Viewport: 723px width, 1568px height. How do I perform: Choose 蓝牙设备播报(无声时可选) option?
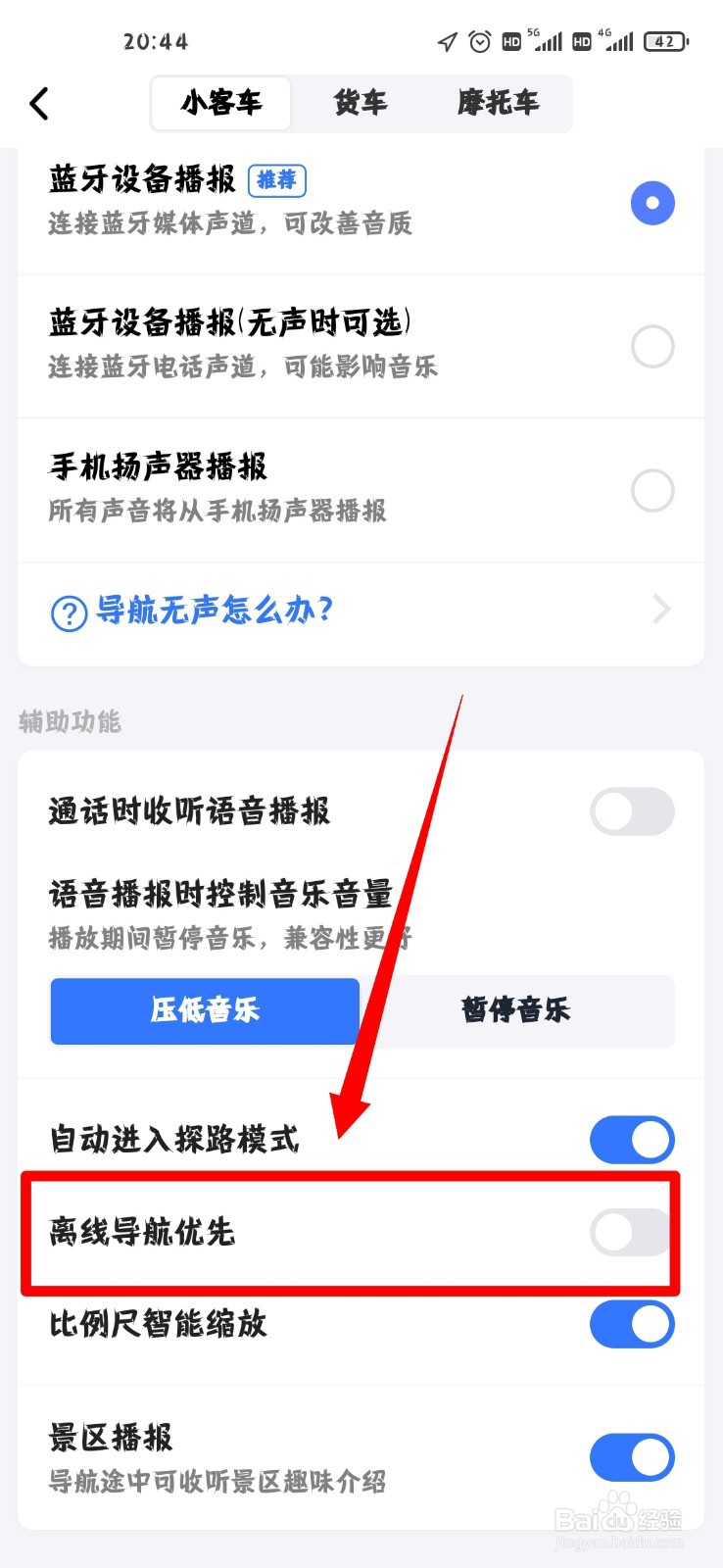(x=652, y=347)
